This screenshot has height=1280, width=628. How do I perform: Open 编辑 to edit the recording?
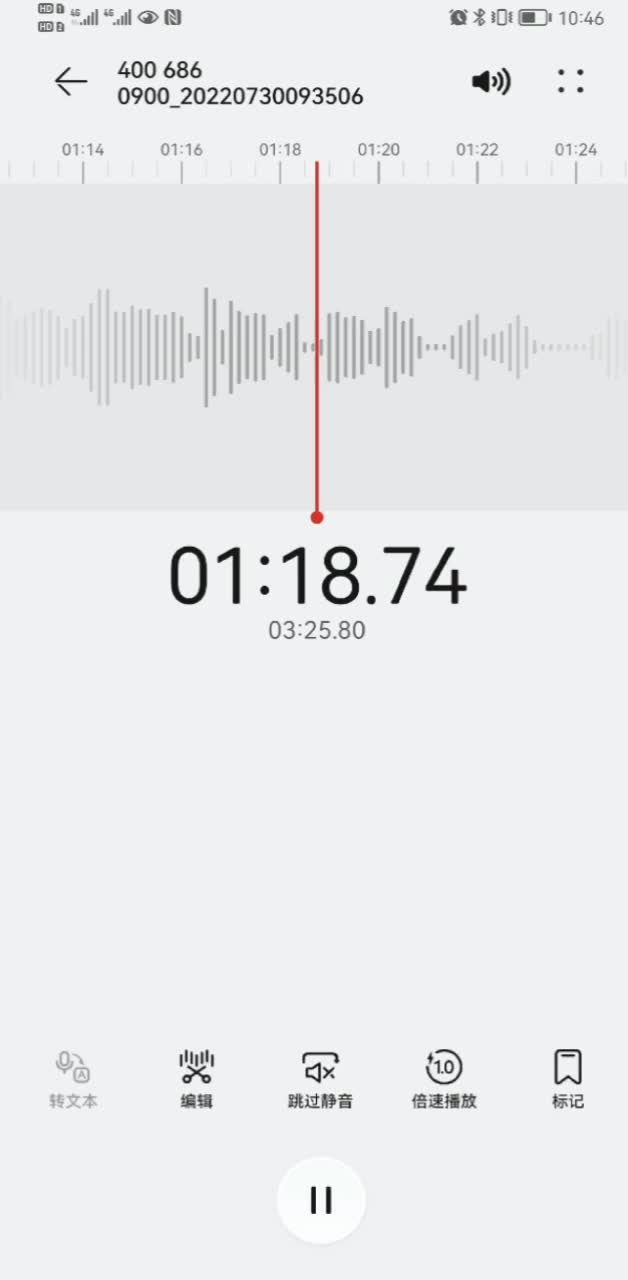pos(197,1079)
